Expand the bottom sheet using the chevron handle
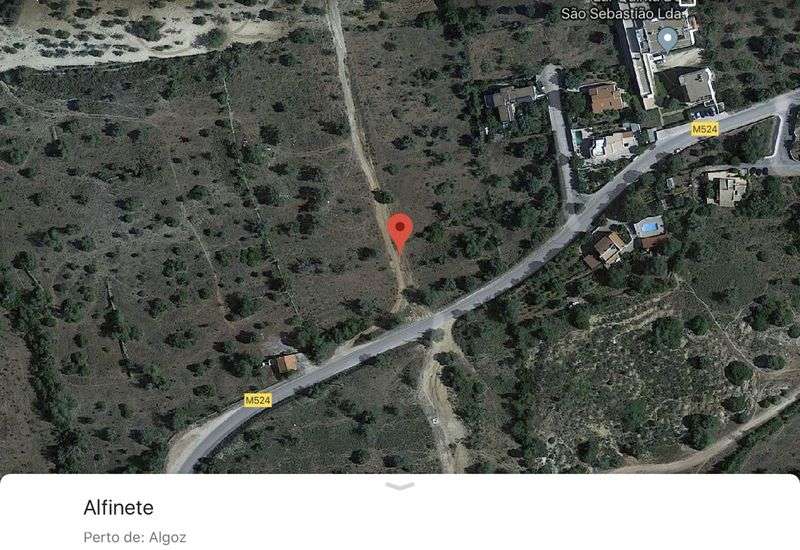The width and height of the screenshot is (800, 550). coord(400,486)
